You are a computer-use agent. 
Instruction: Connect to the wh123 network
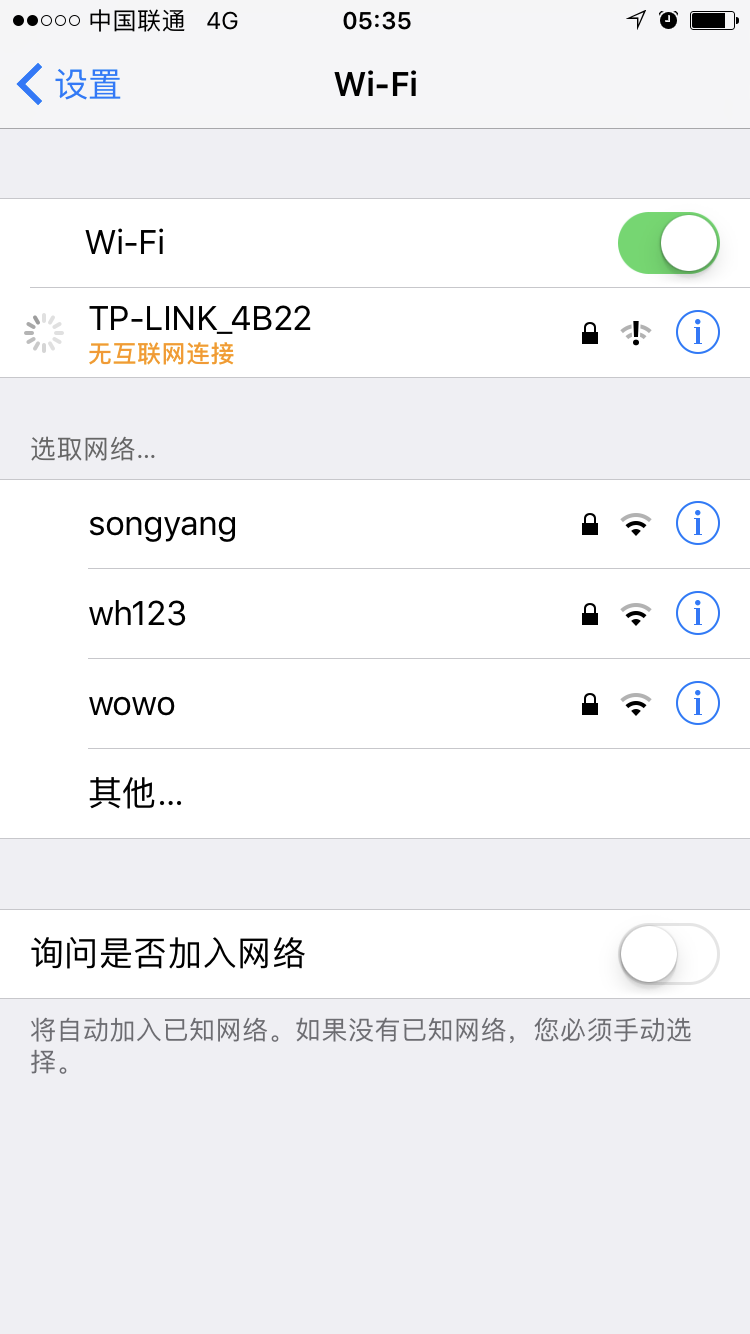300,614
